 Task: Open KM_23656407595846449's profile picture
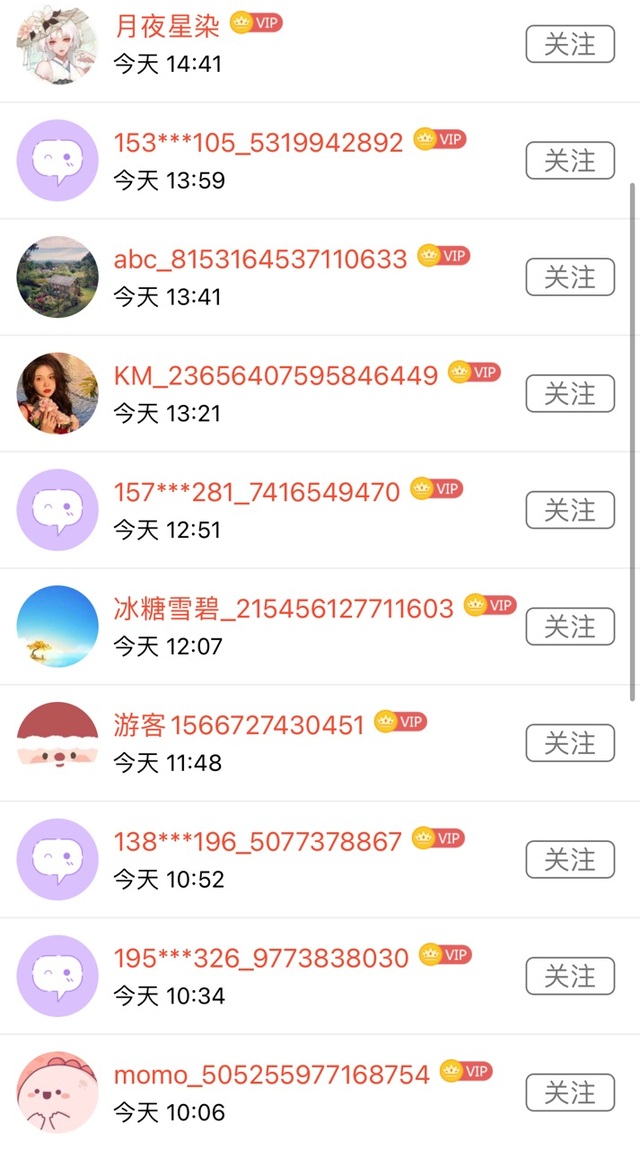(58, 394)
